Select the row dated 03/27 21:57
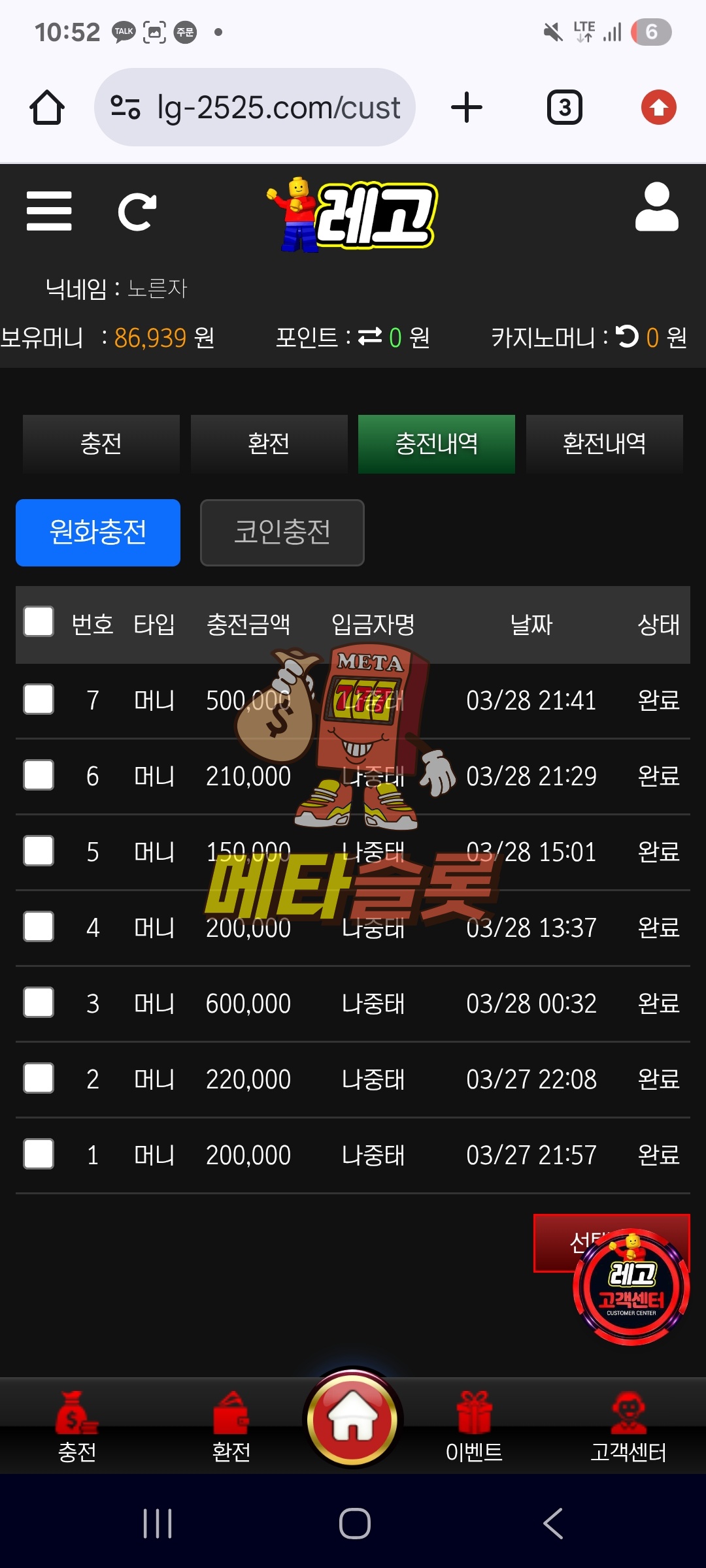 tap(39, 1154)
